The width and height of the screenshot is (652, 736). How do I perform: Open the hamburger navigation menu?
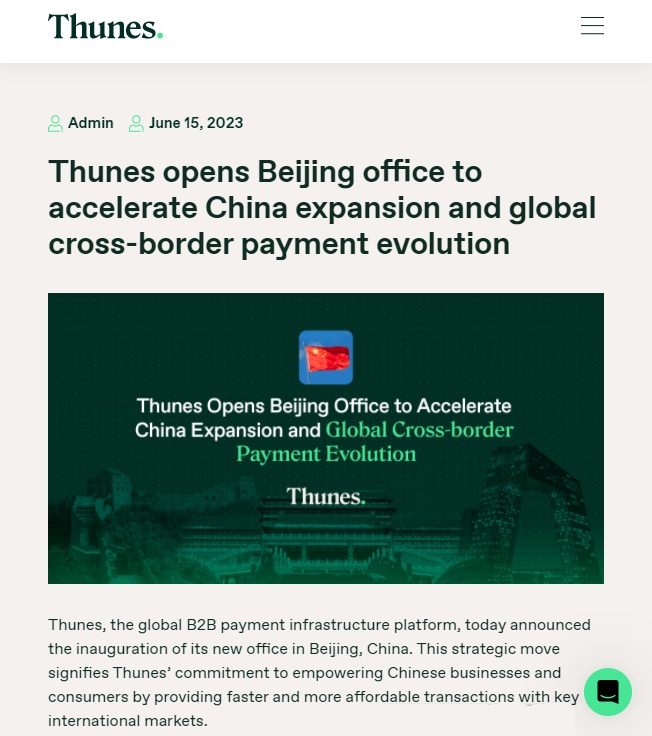tap(592, 26)
